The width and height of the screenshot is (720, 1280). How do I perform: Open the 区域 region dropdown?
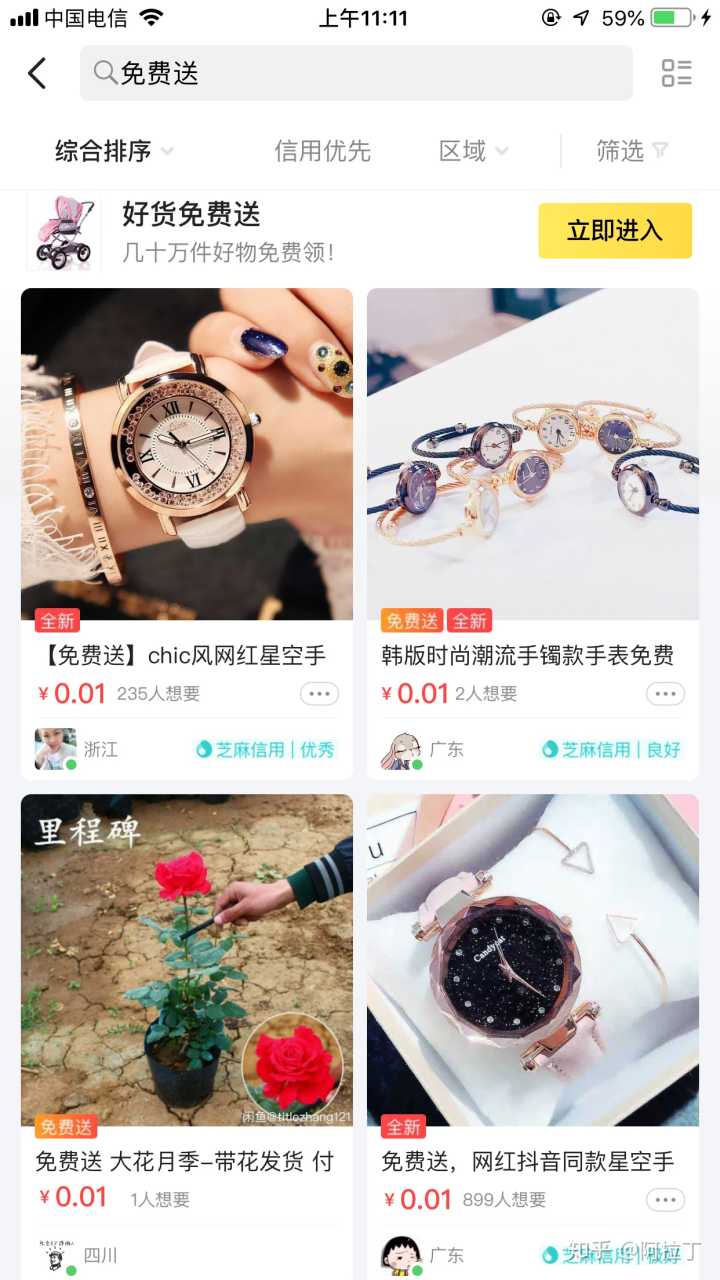click(x=473, y=151)
